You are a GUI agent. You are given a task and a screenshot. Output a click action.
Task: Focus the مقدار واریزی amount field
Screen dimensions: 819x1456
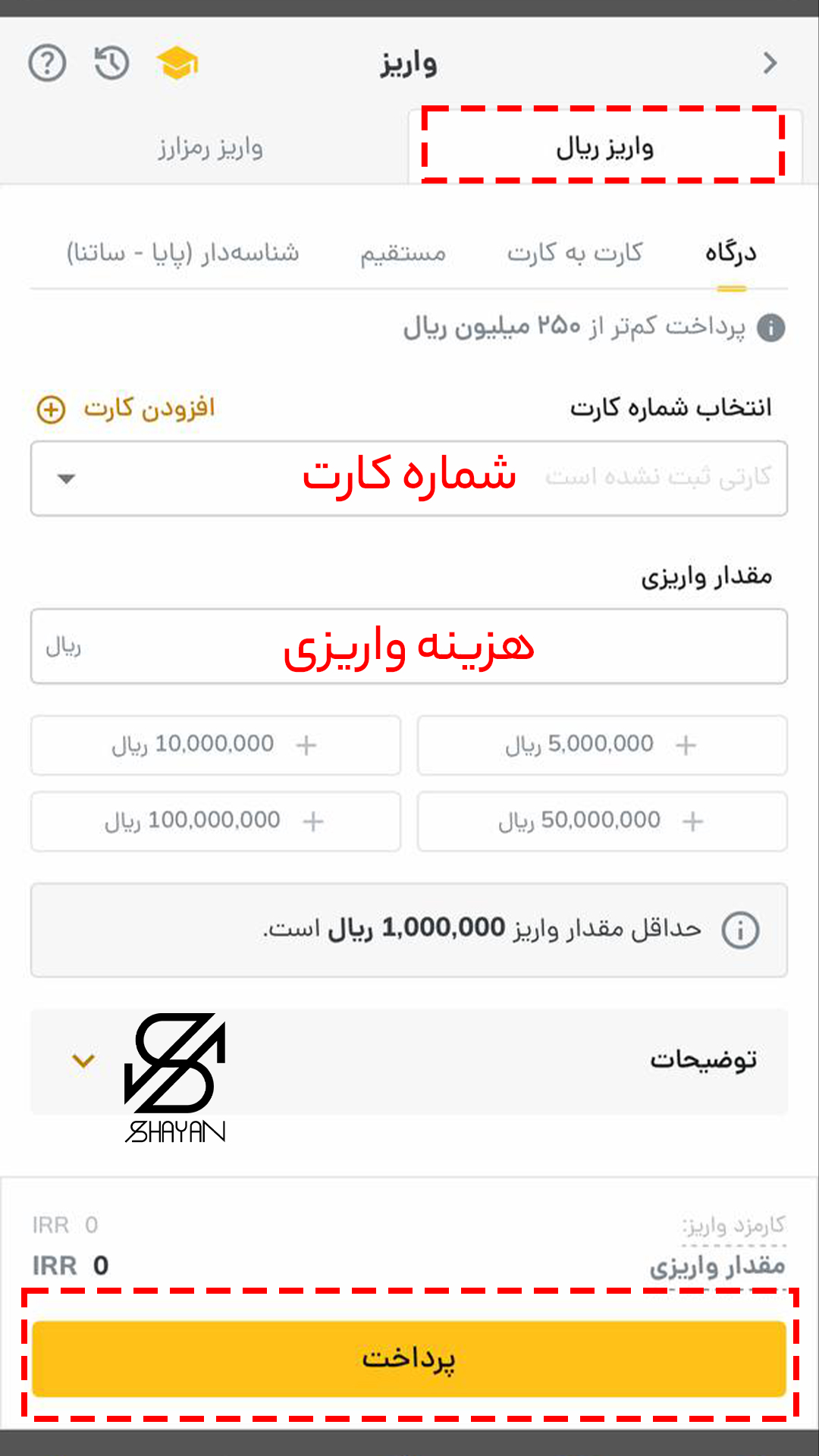tap(409, 647)
